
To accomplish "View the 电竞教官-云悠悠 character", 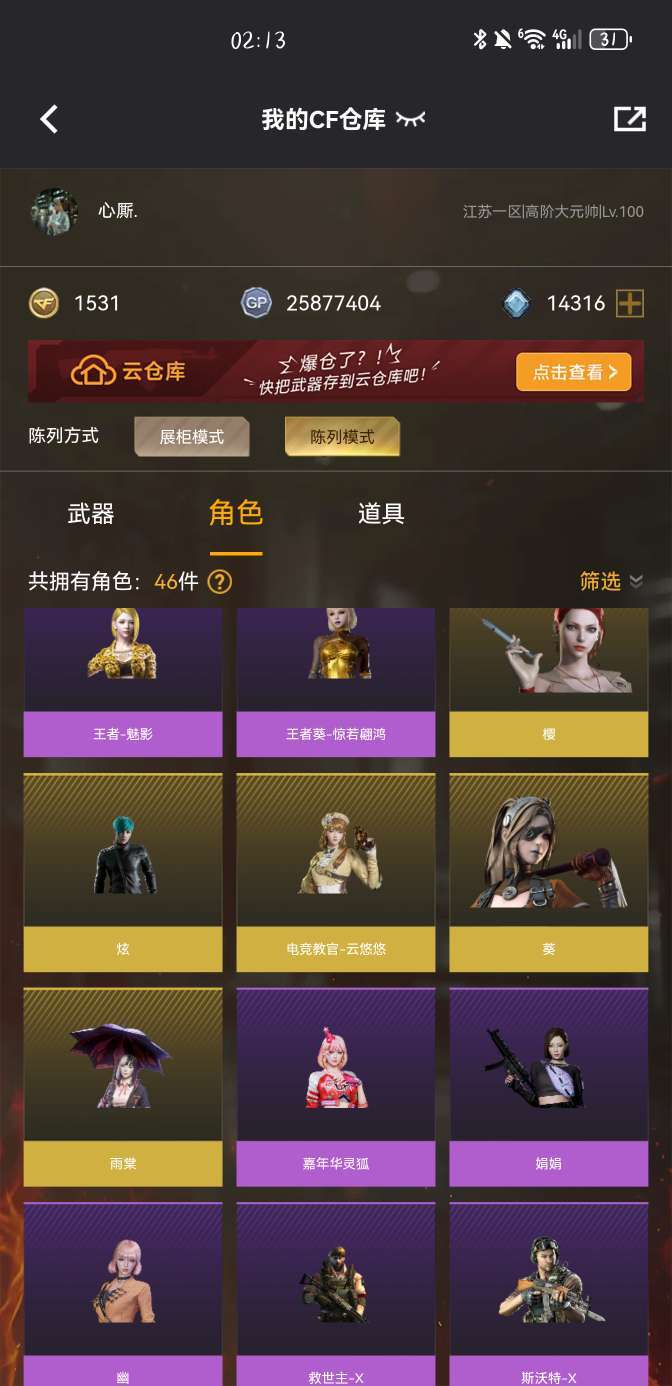I will [x=336, y=872].
